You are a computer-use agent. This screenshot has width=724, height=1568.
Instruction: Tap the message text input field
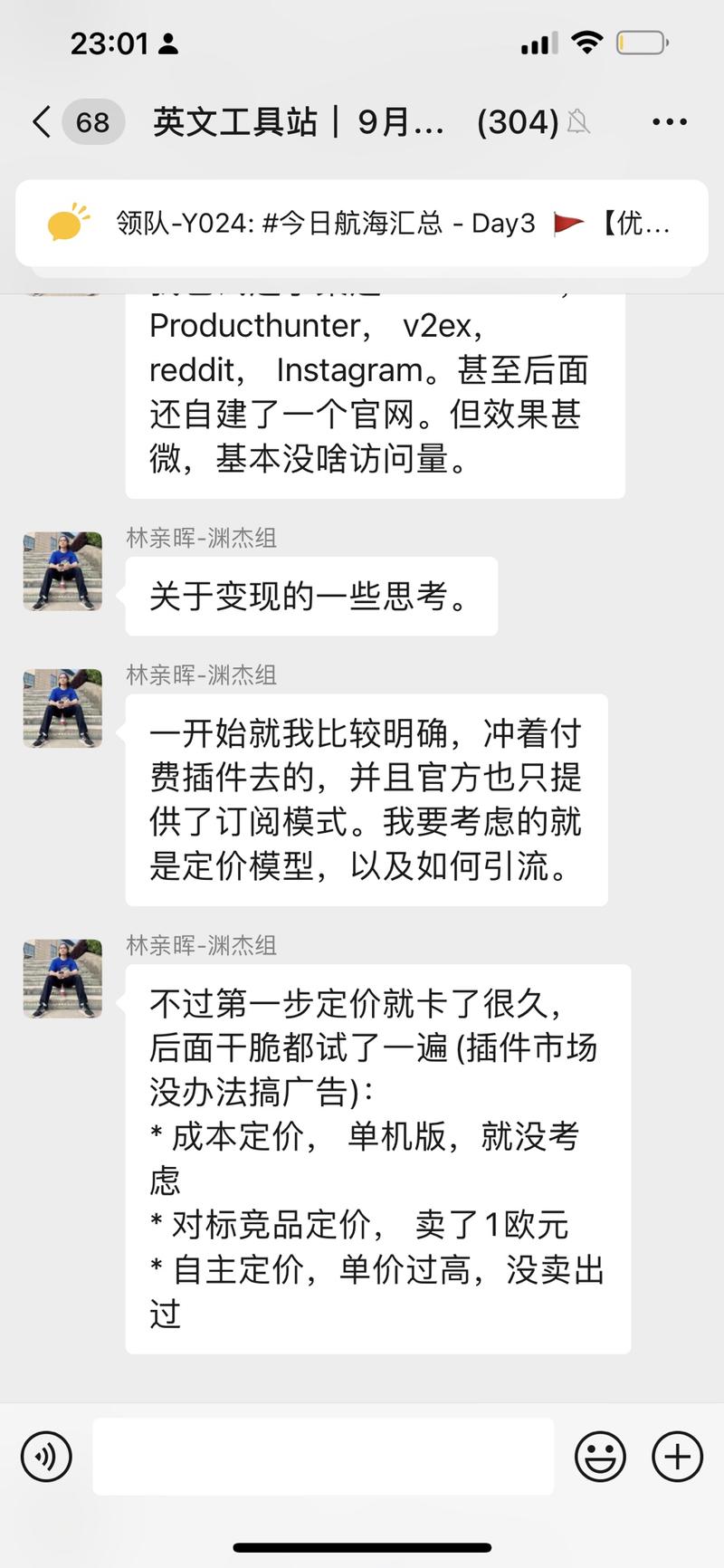321,1456
